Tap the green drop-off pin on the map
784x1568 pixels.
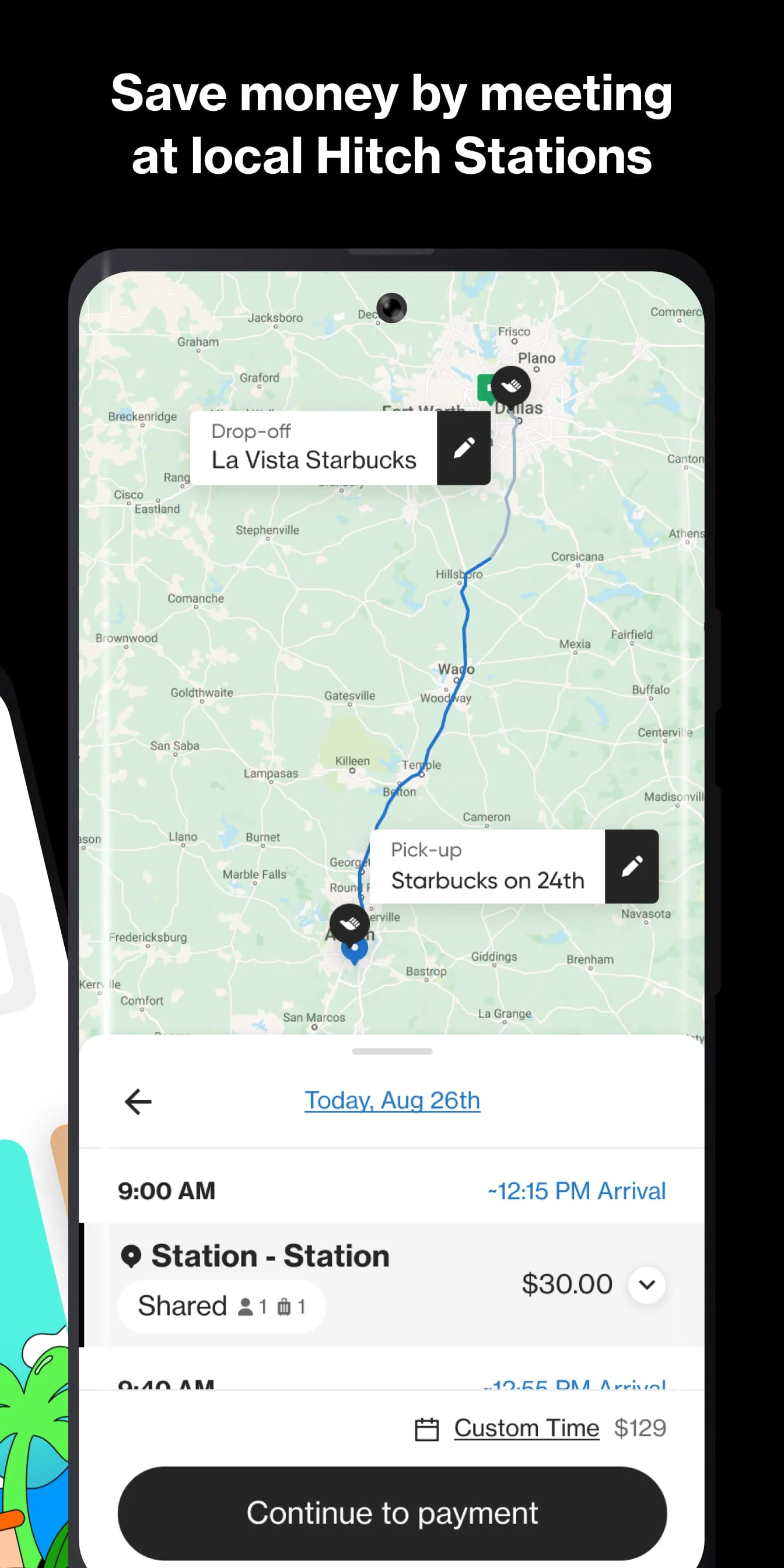click(487, 388)
